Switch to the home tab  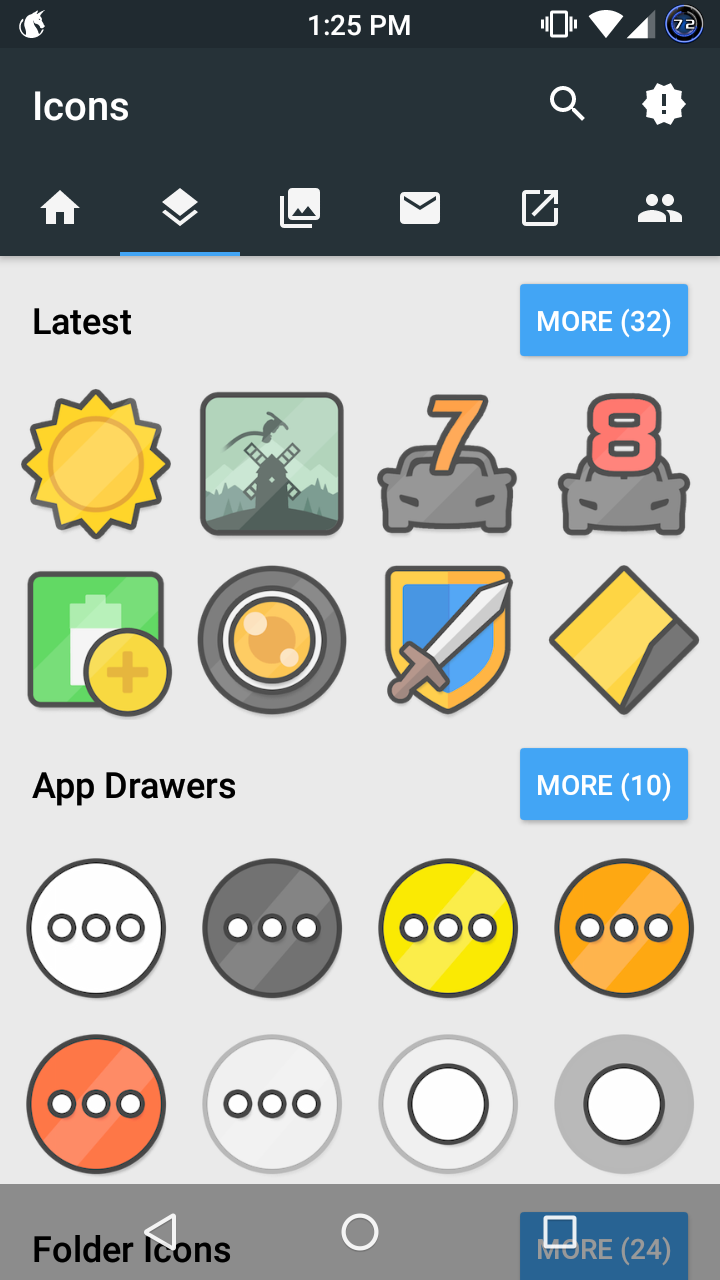(60, 208)
